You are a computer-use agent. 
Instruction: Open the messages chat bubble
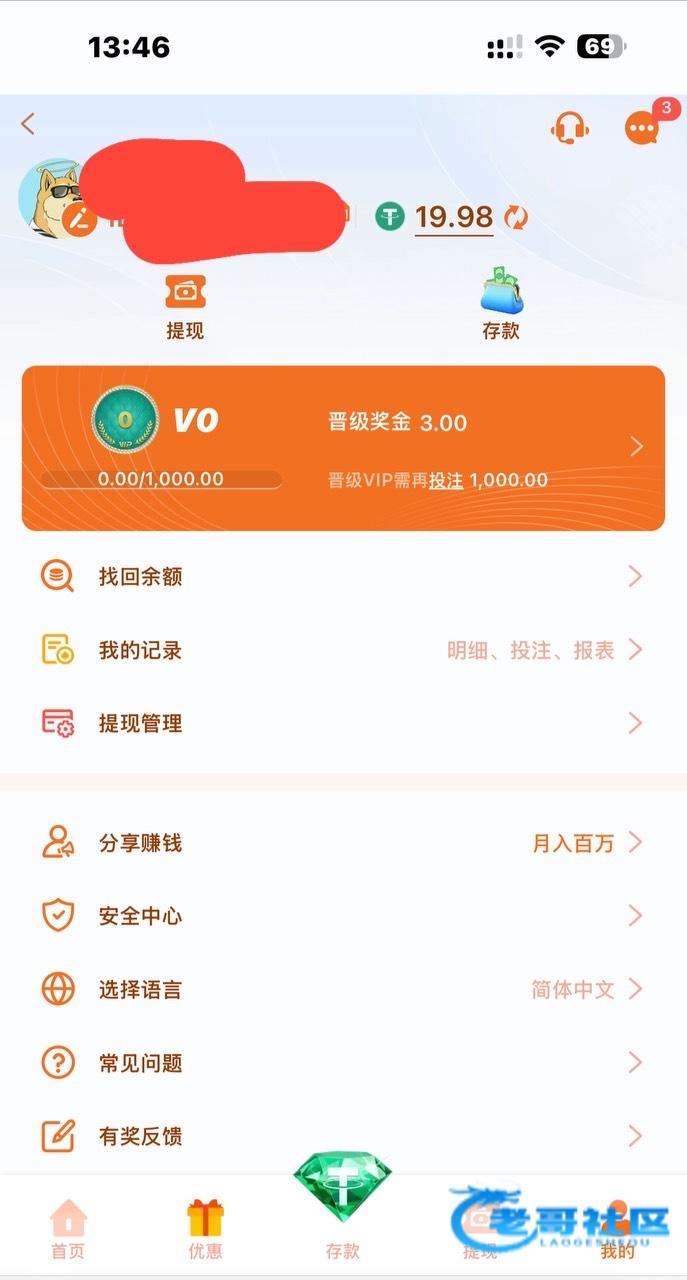(641, 128)
